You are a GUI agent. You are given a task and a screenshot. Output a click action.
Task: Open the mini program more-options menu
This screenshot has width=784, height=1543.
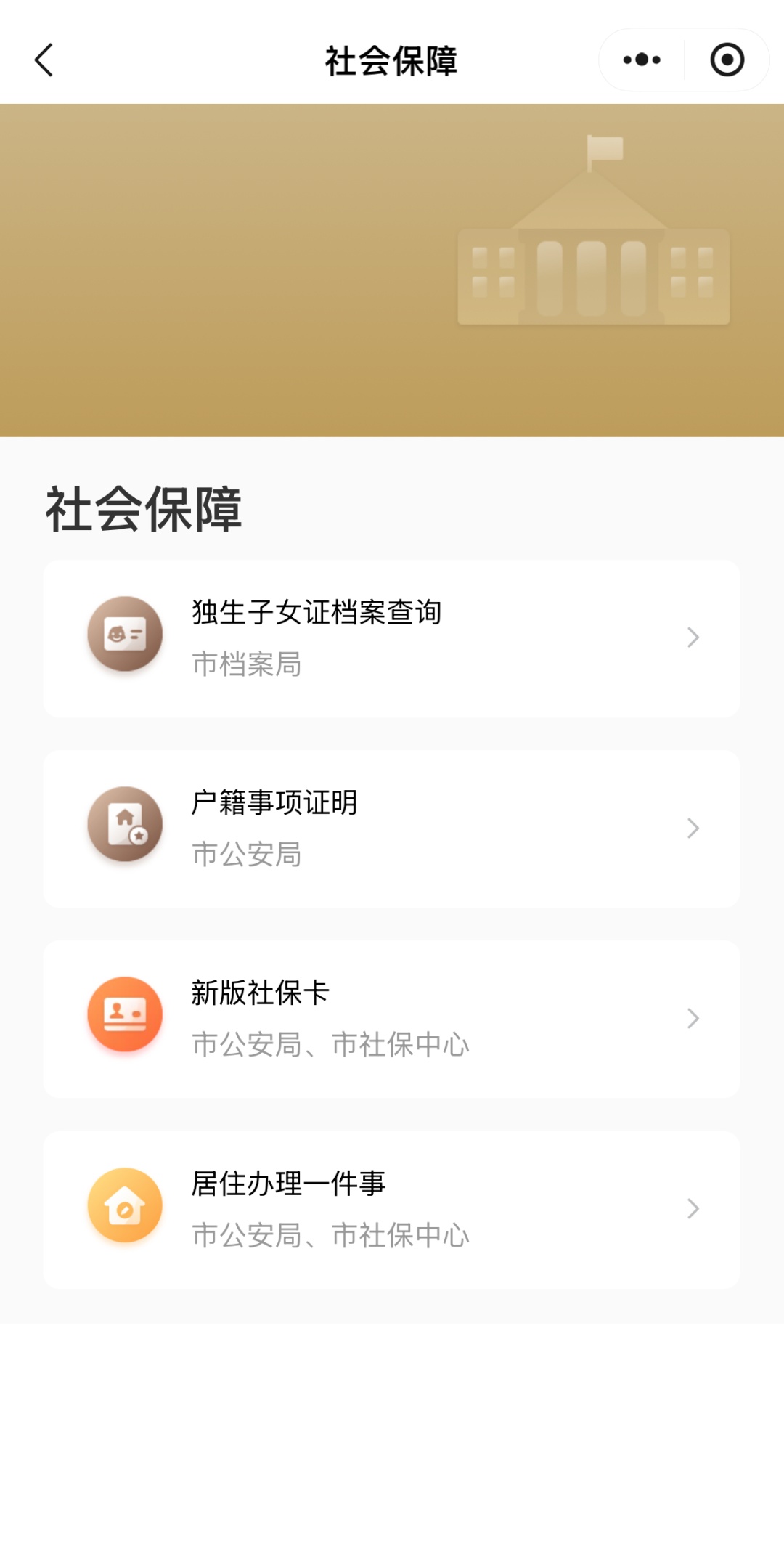point(642,60)
